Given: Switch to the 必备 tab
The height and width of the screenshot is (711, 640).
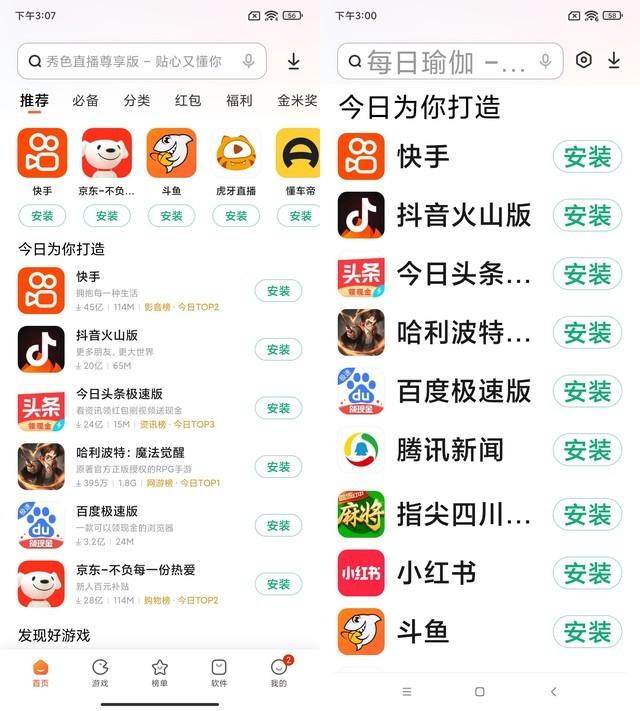Looking at the screenshot, I should point(86,101).
